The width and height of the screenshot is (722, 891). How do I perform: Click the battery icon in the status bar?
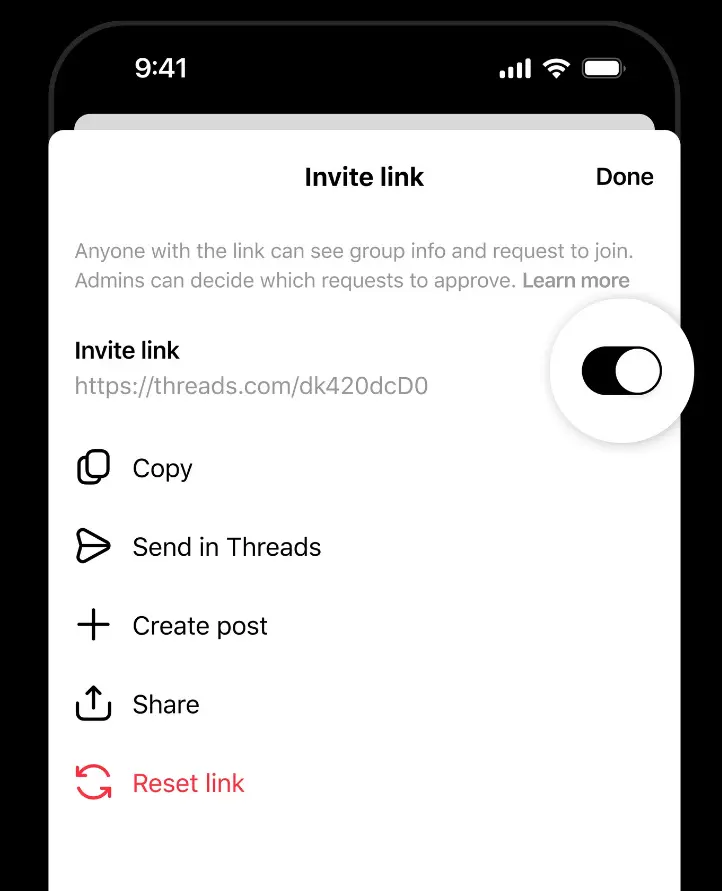[x=604, y=68]
